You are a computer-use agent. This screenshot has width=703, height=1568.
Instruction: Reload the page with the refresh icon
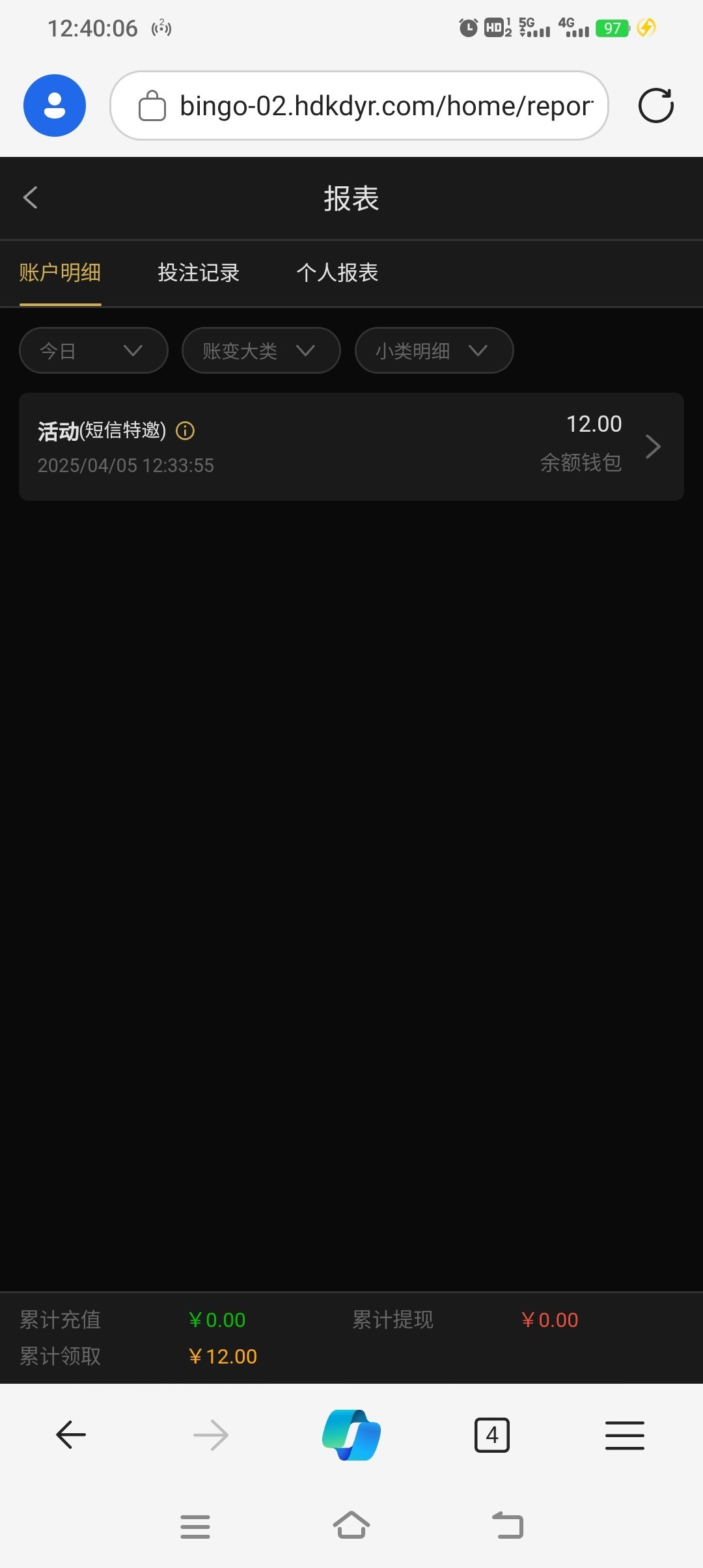(x=655, y=105)
